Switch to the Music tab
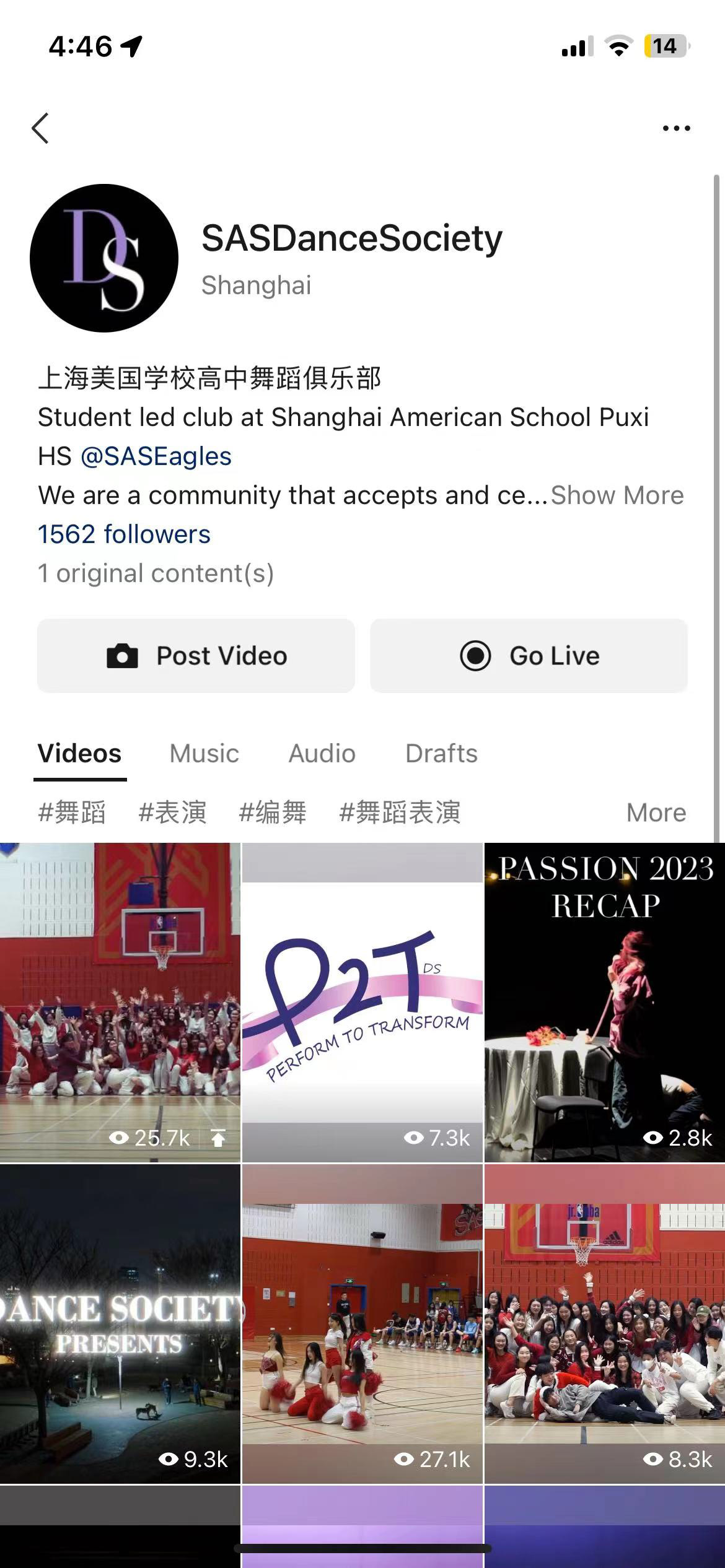 [204, 754]
